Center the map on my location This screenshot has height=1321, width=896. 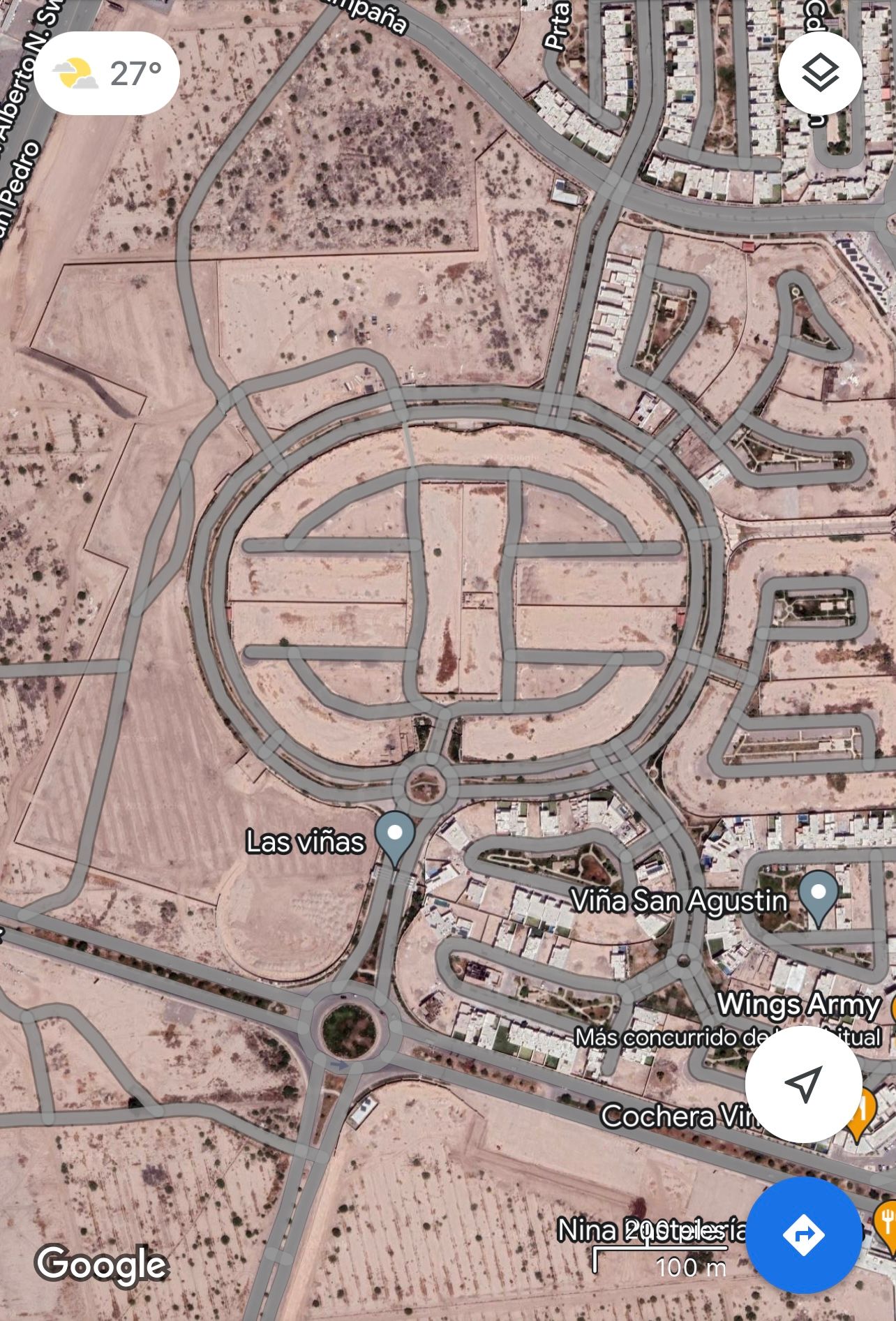coord(803,1084)
